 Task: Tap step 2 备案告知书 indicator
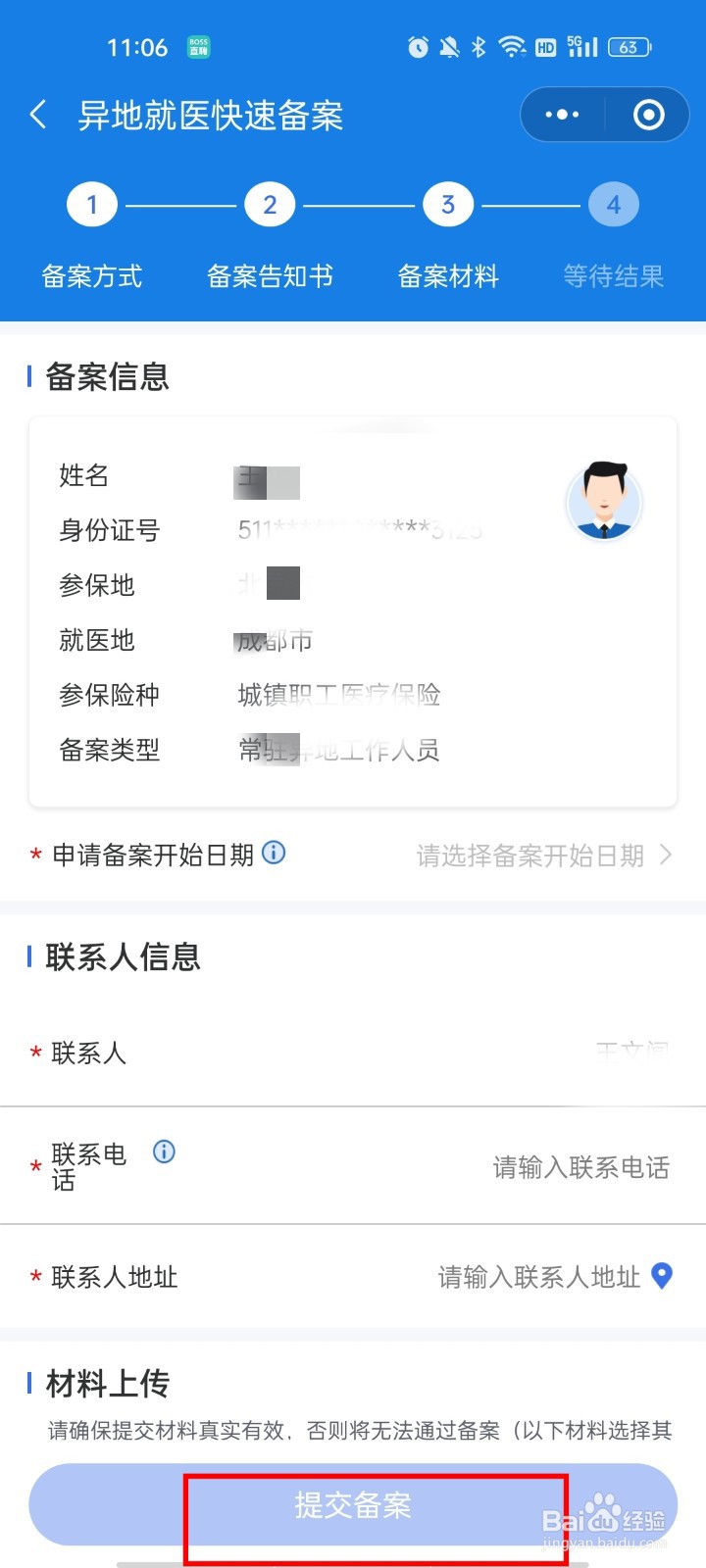coord(270,204)
